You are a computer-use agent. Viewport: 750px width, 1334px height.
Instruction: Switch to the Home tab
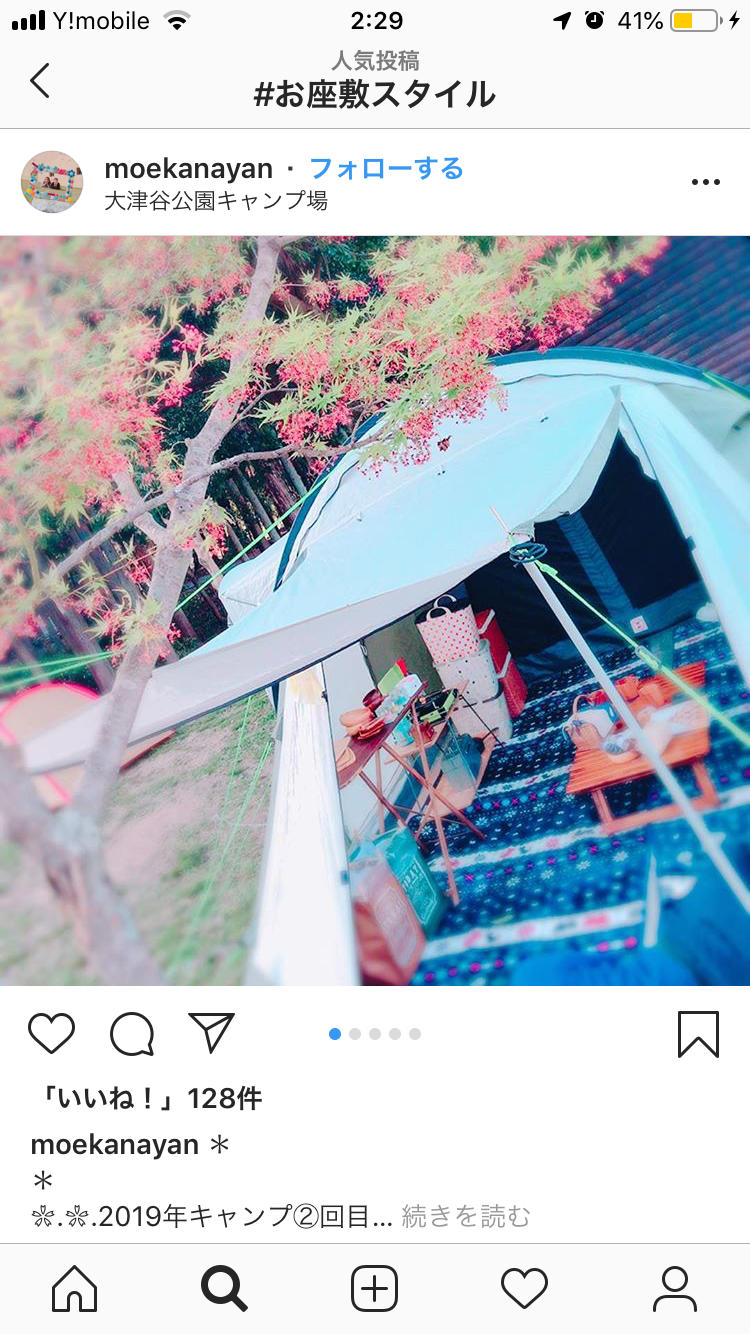[x=75, y=1289]
